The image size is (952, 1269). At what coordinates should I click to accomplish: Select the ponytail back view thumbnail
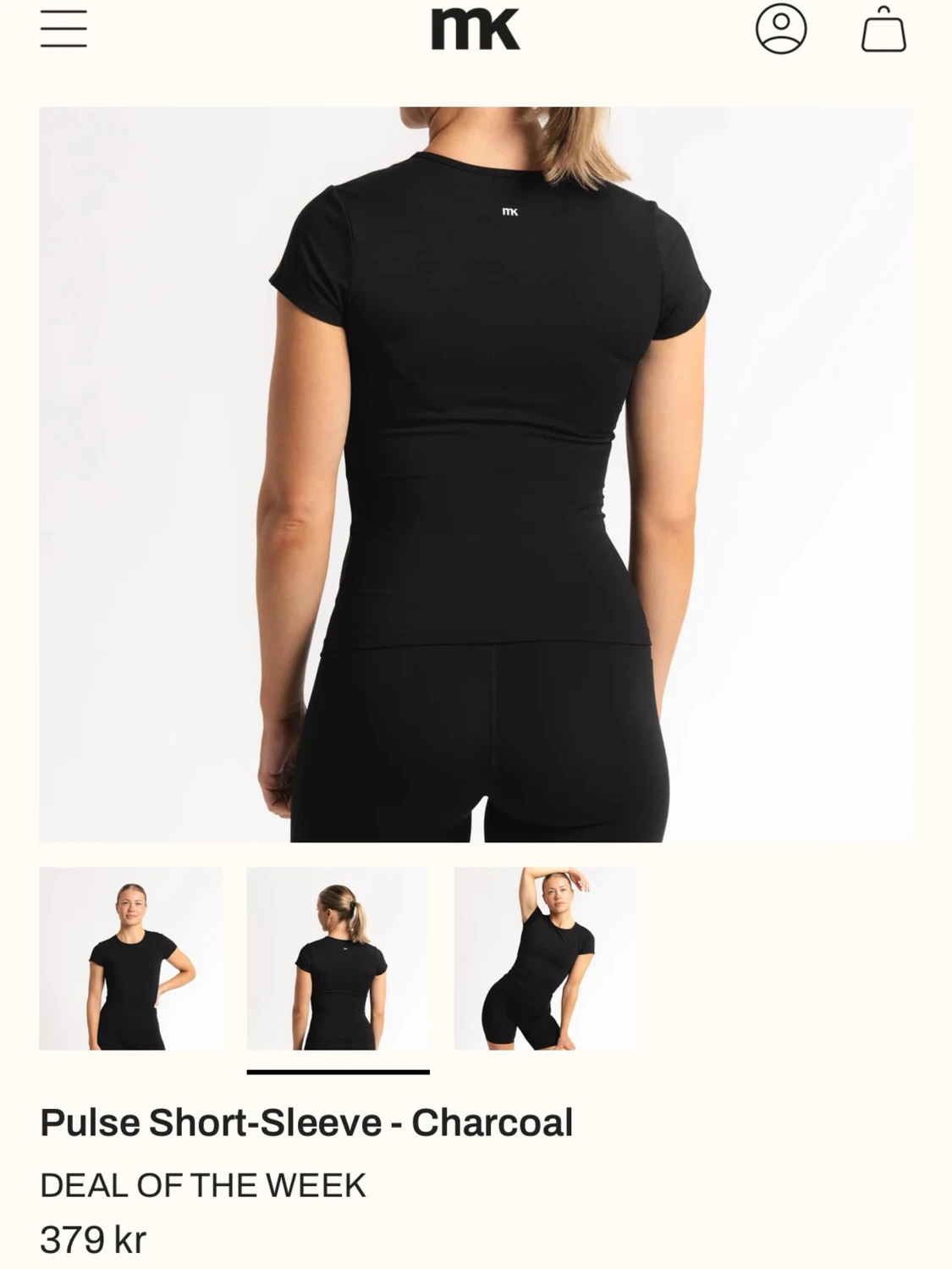point(338,958)
